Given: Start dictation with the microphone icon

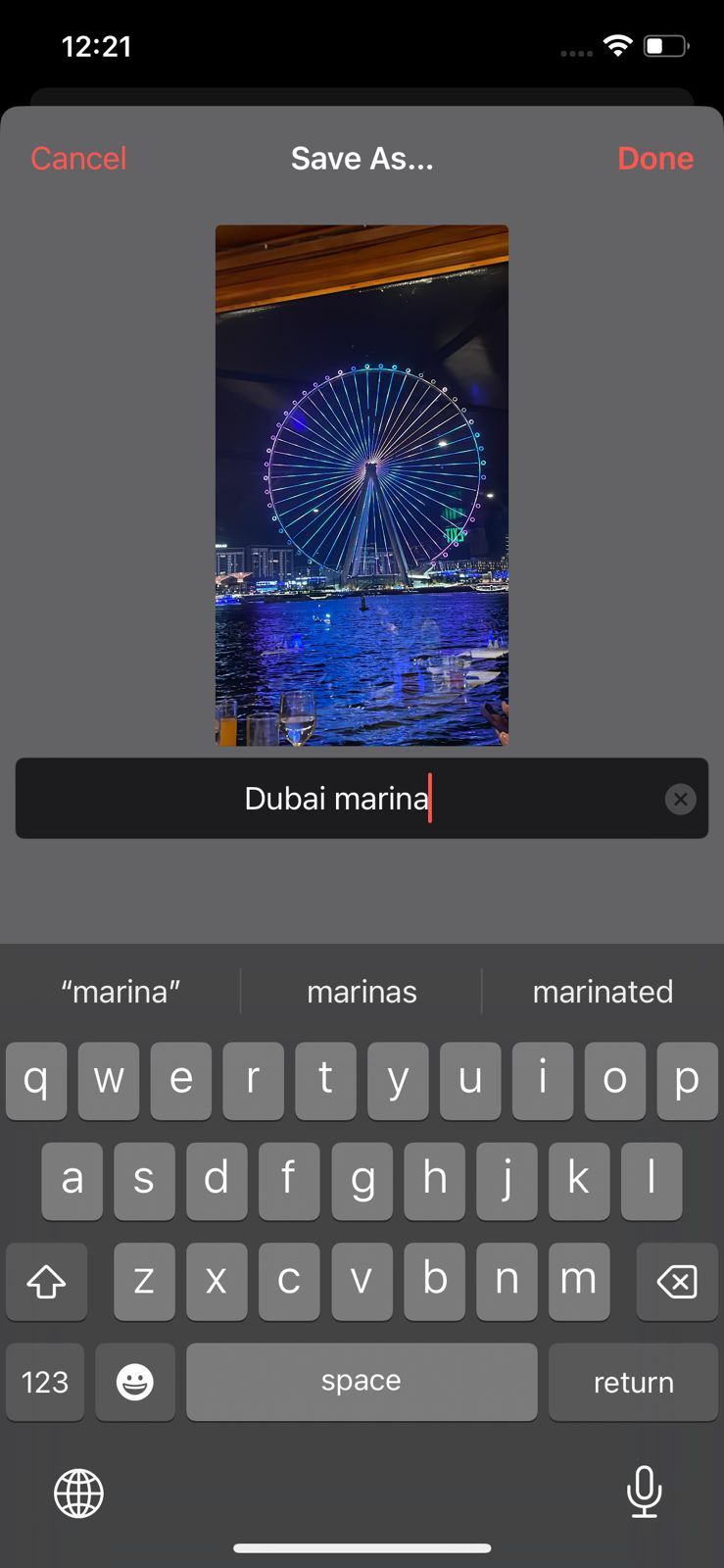Looking at the screenshot, I should coord(645,1493).
